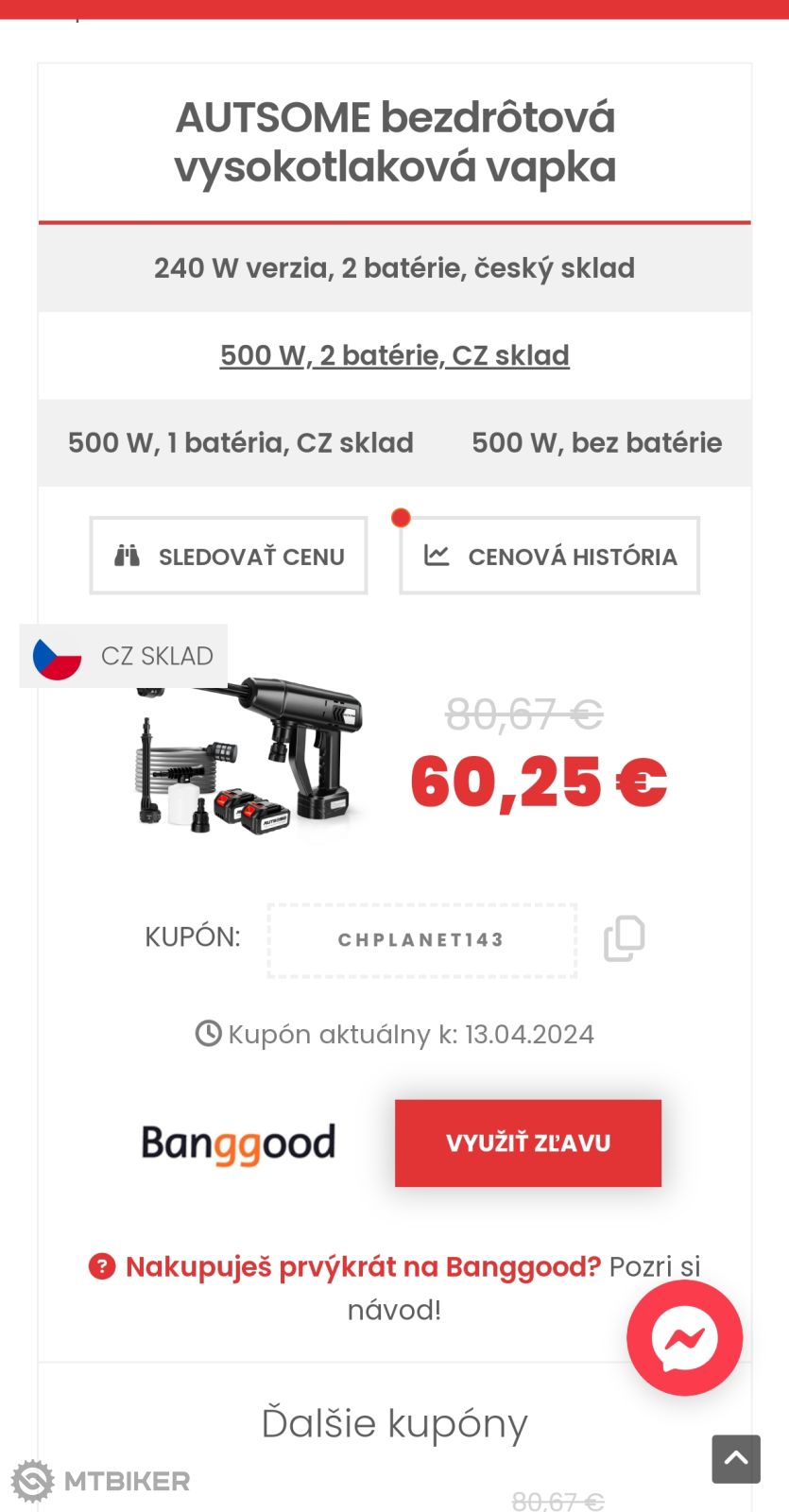The width and height of the screenshot is (789, 1512).
Task: Open the first-time Banggood shopping guide link
Action: (363, 1267)
